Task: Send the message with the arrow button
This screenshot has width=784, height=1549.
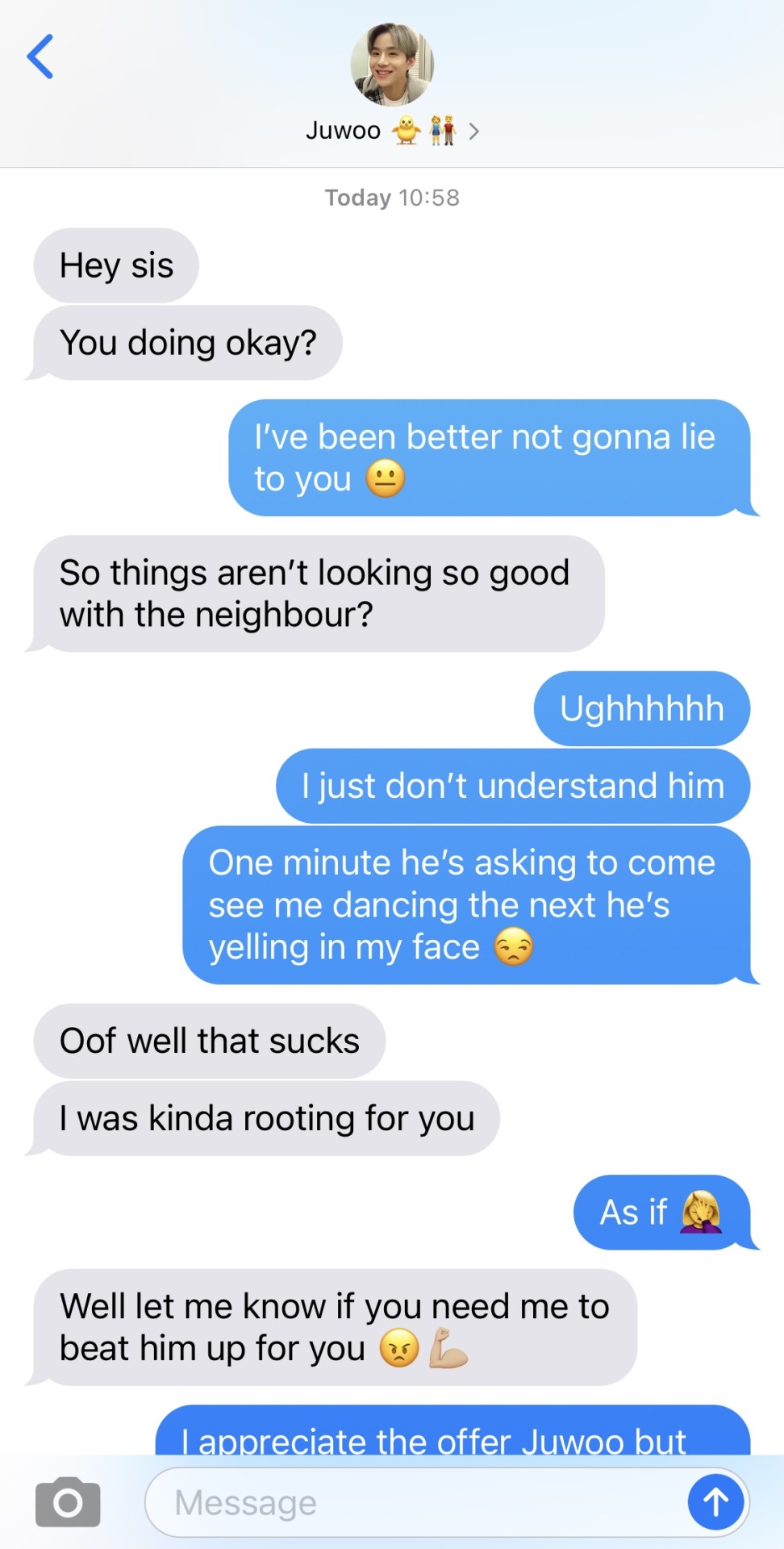Action: pyautogui.click(x=715, y=1502)
